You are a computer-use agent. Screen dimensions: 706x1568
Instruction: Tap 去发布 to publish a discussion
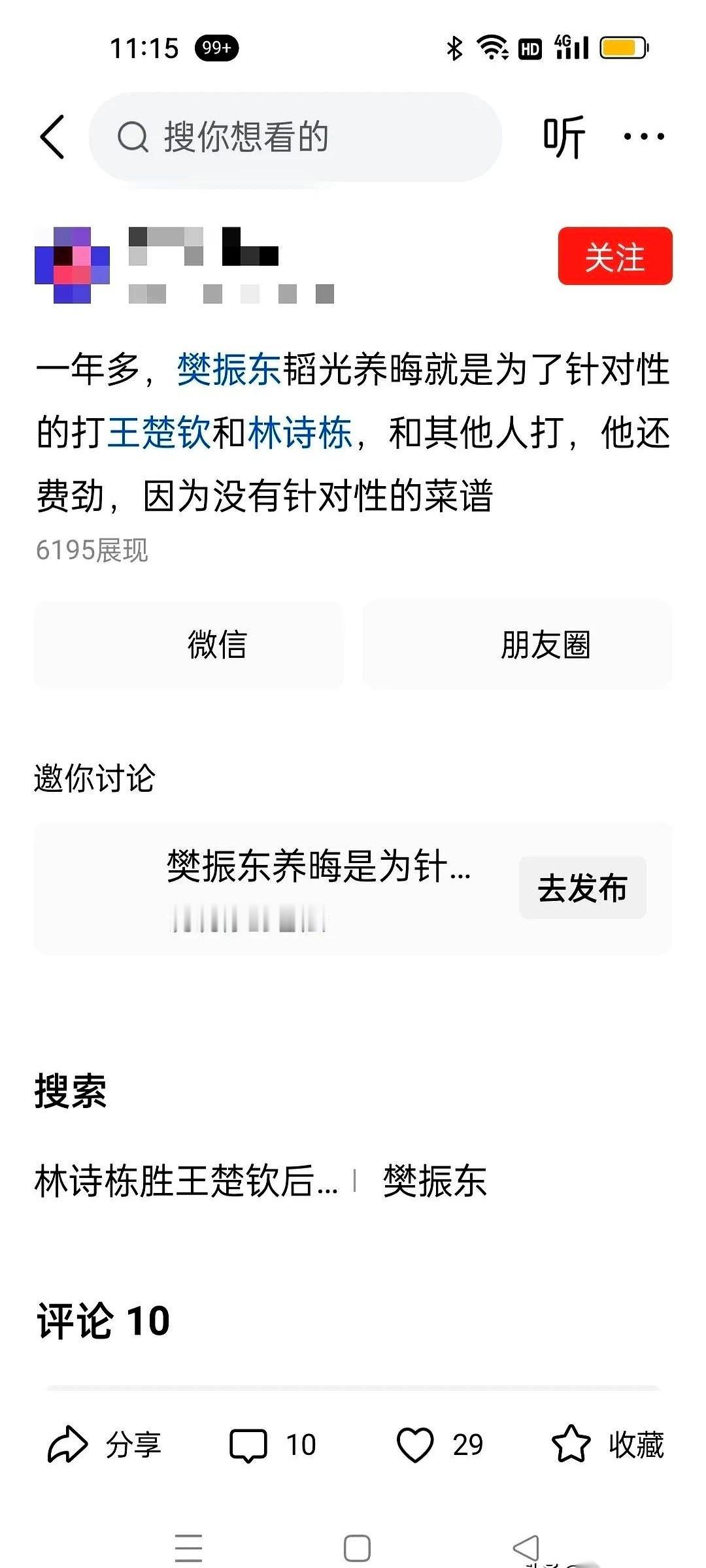coord(582,887)
